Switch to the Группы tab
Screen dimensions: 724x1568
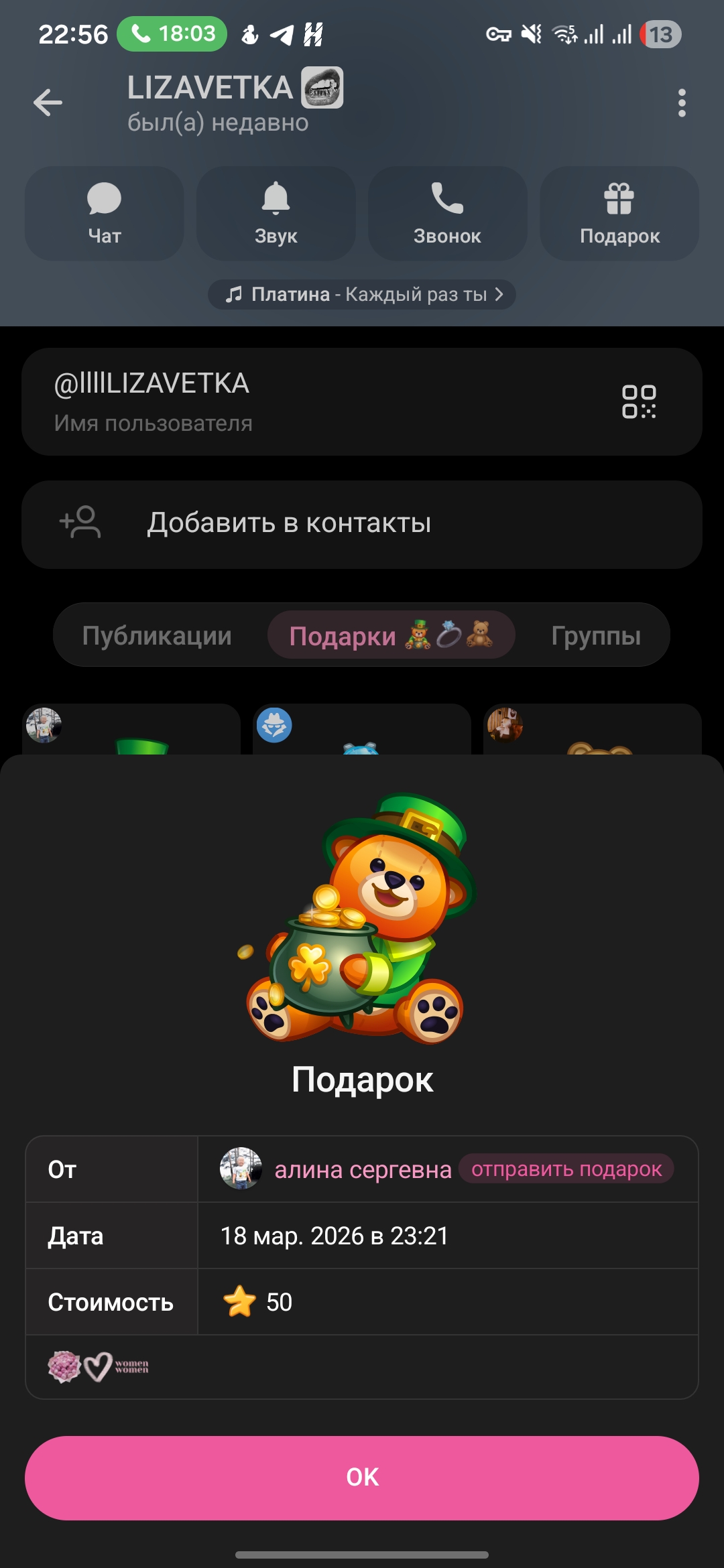click(x=596, y=635)
